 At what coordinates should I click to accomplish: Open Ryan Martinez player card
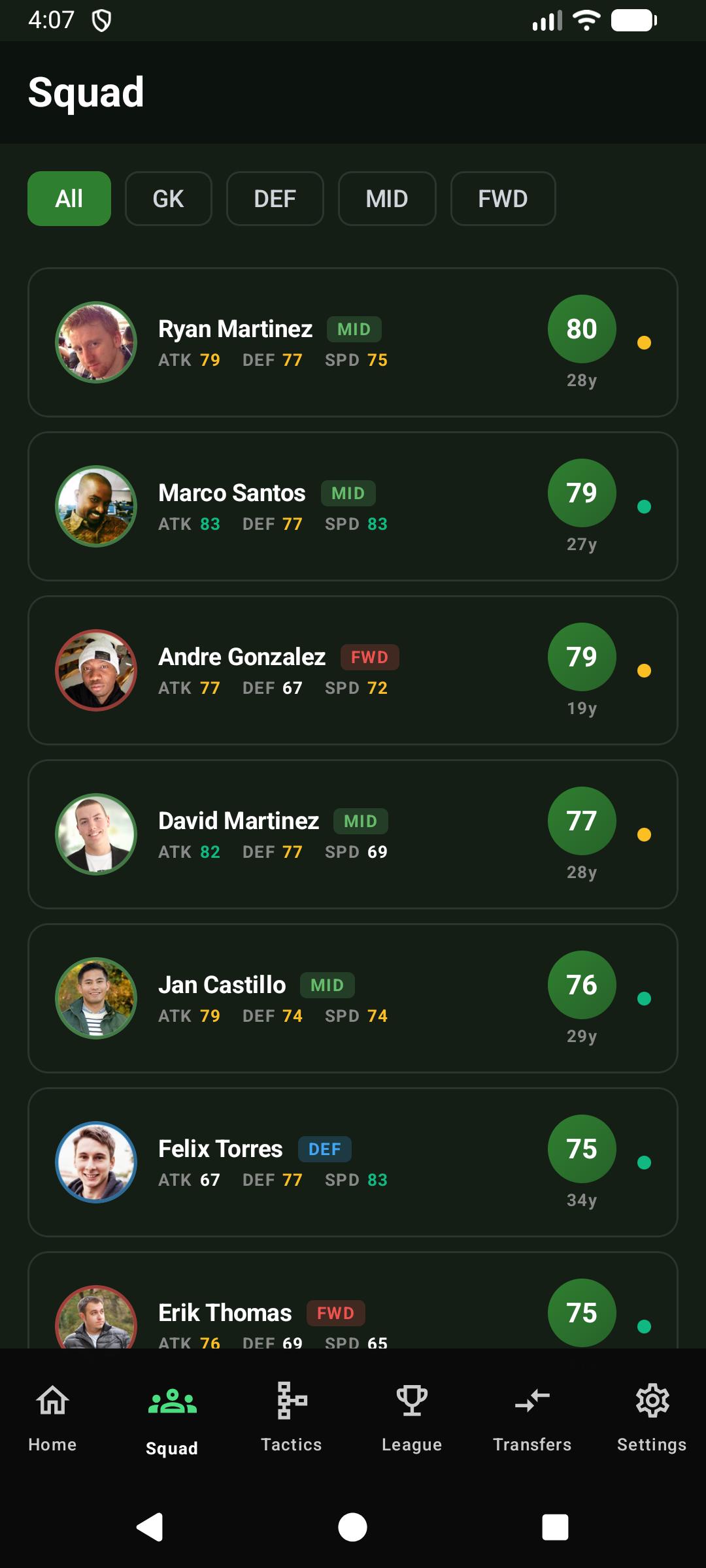click(x=352, y=342)
